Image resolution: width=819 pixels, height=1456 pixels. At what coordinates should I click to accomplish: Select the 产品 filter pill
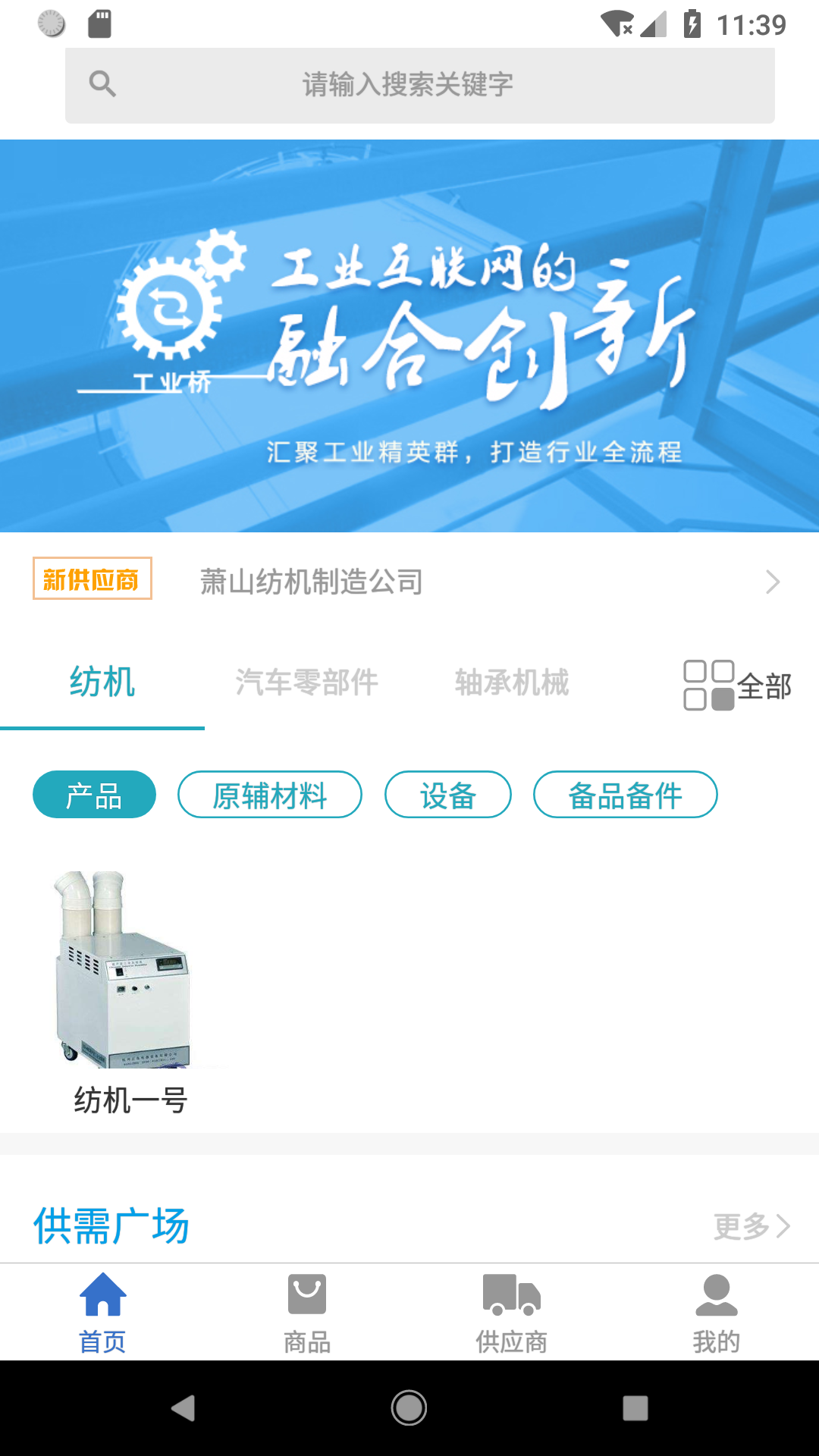[93, 795]
